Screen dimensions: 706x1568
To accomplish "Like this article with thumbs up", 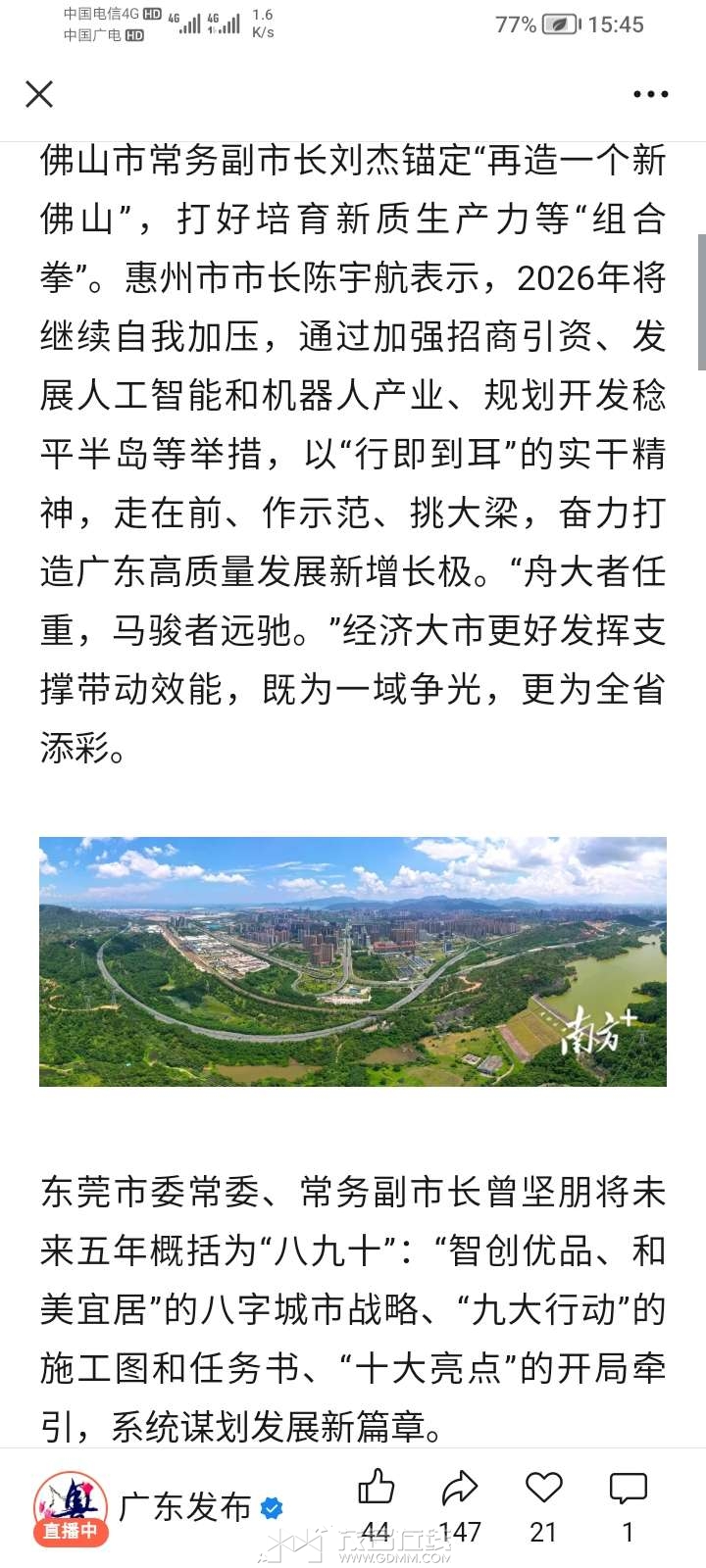I will click(x=376, y=1489).
